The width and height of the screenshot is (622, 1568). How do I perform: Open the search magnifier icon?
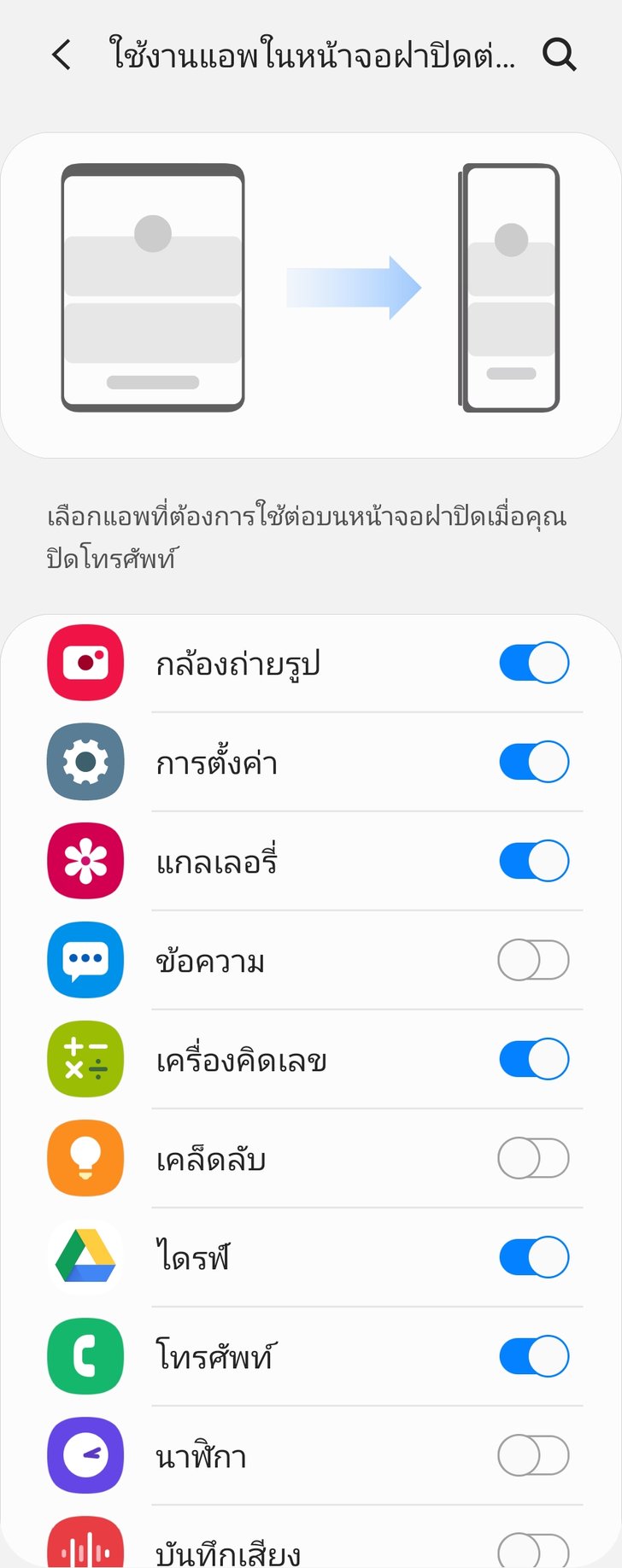[560, 55]
